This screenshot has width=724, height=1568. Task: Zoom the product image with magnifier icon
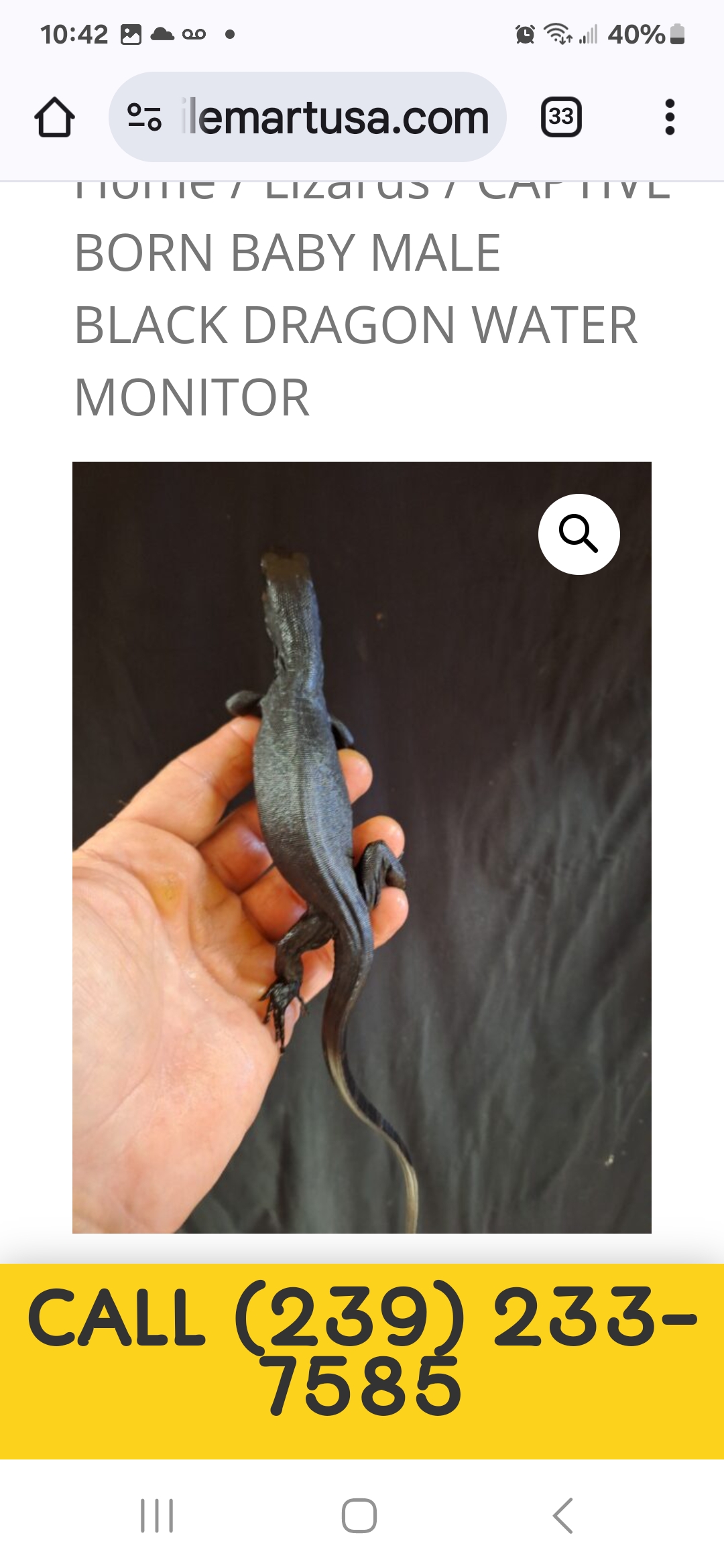pyautogui.click(x=579, y=534)
